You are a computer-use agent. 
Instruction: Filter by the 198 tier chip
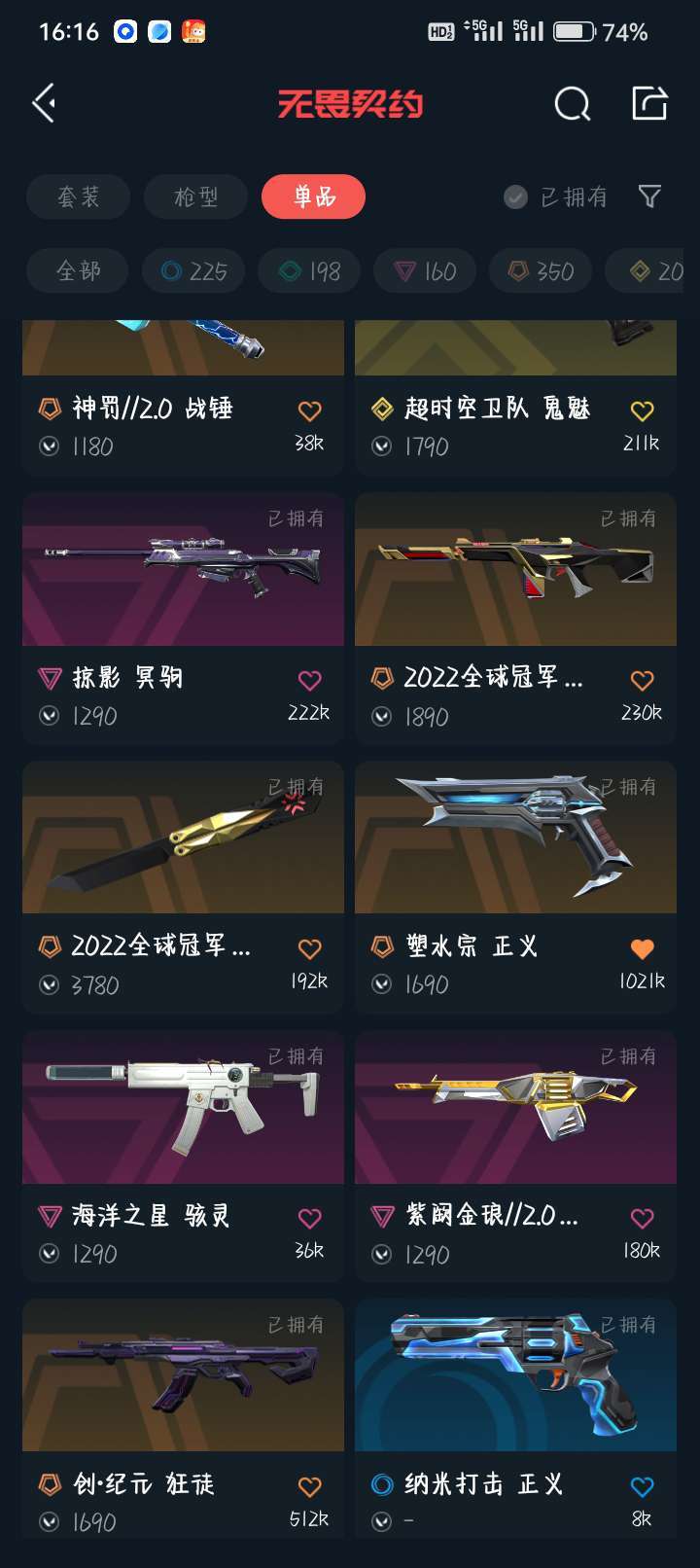click(309, 271)
